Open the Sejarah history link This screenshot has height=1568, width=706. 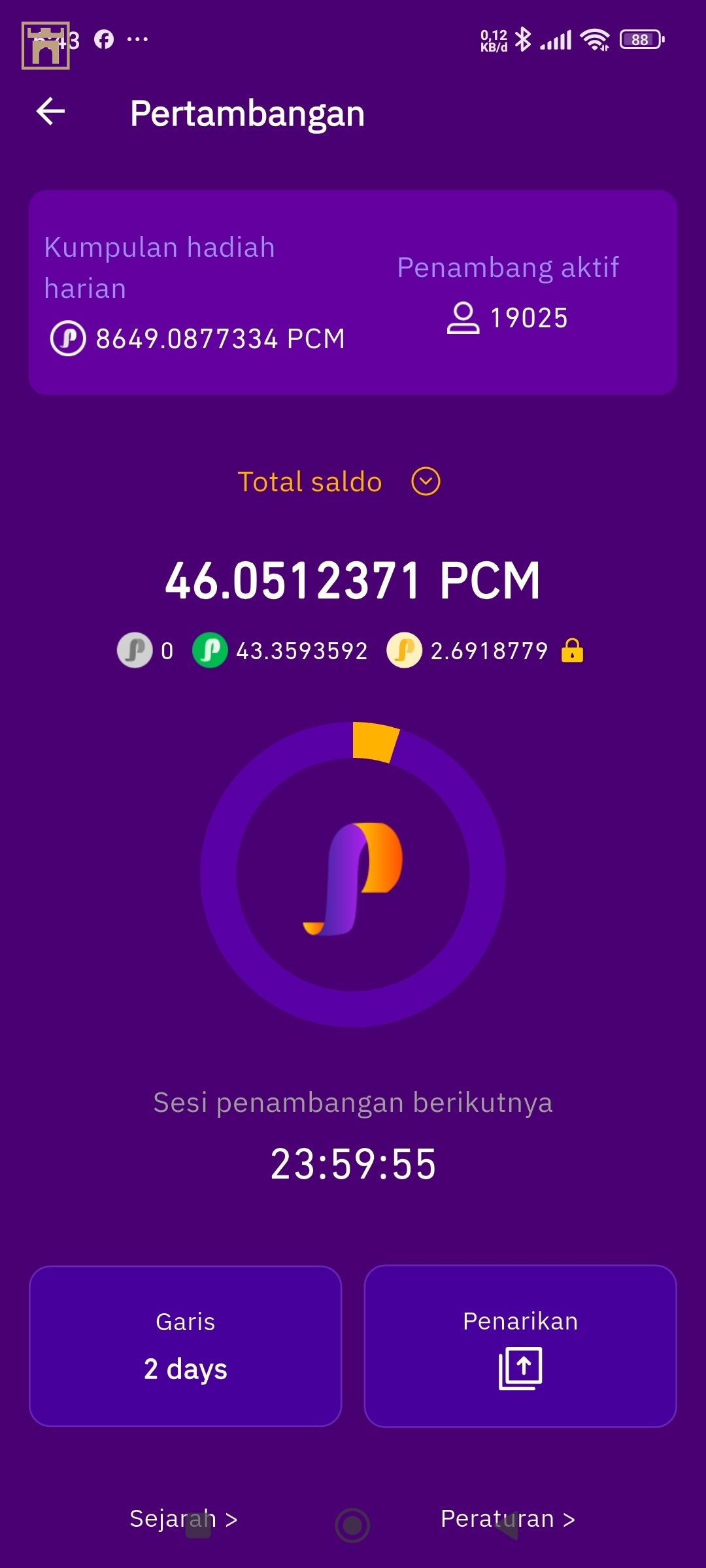click(x=183, y=1519)
